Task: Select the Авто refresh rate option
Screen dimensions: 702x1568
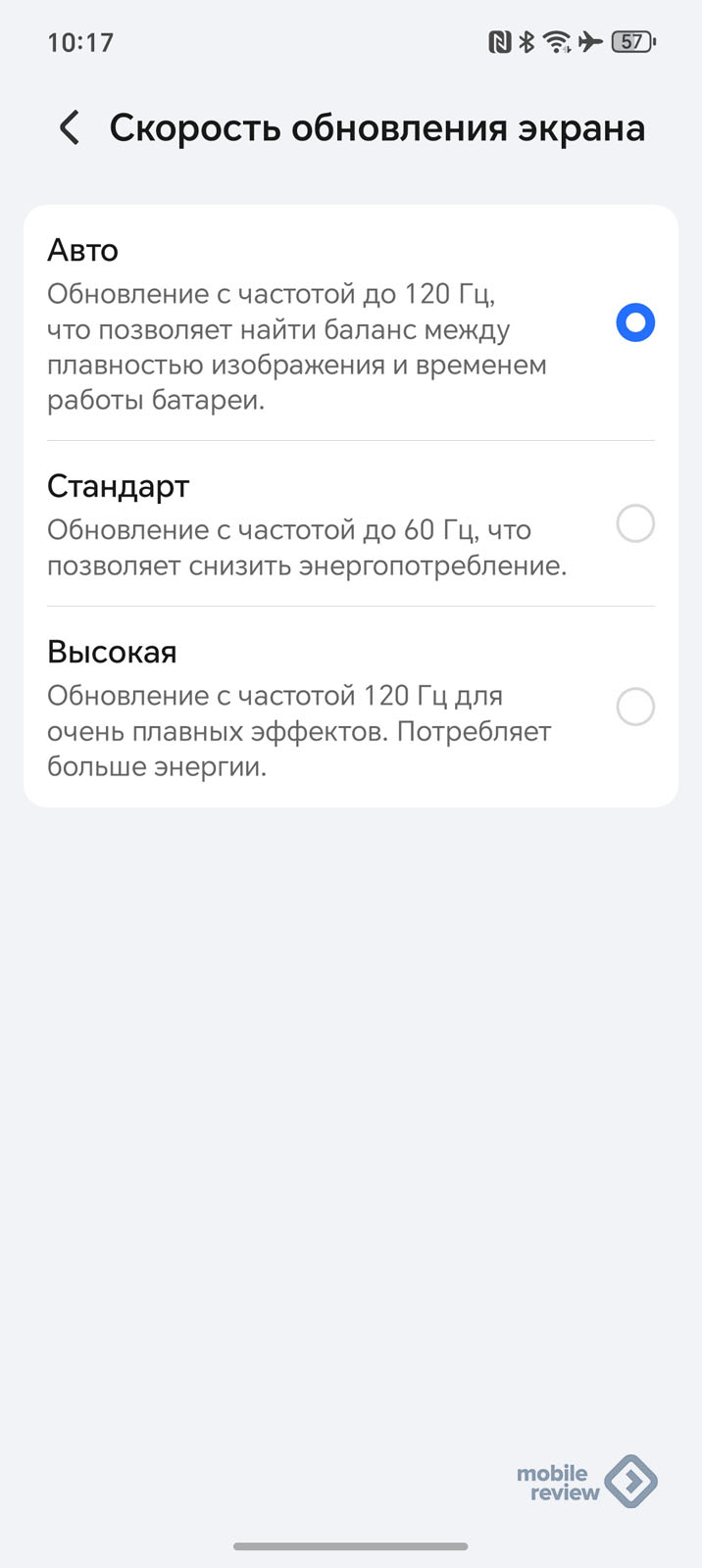Action: tap(351, 323)
